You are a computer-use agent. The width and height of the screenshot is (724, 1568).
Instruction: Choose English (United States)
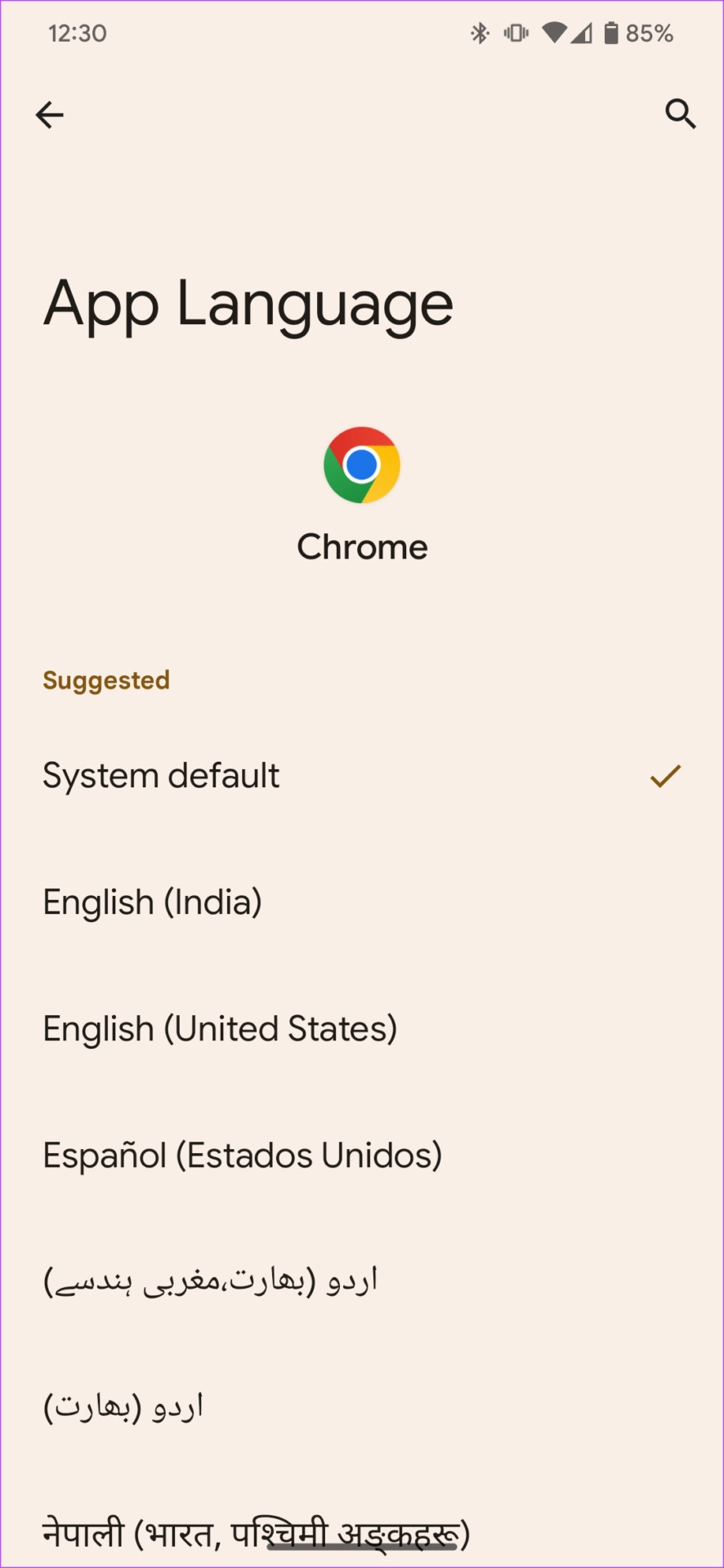362,1028
